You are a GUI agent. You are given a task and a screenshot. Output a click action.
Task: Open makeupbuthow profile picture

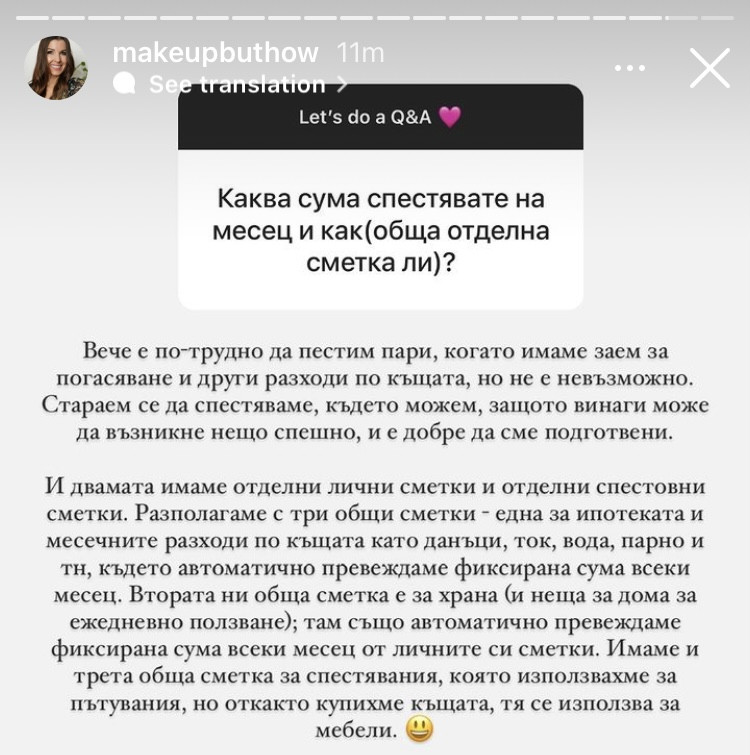pos(56,67)
